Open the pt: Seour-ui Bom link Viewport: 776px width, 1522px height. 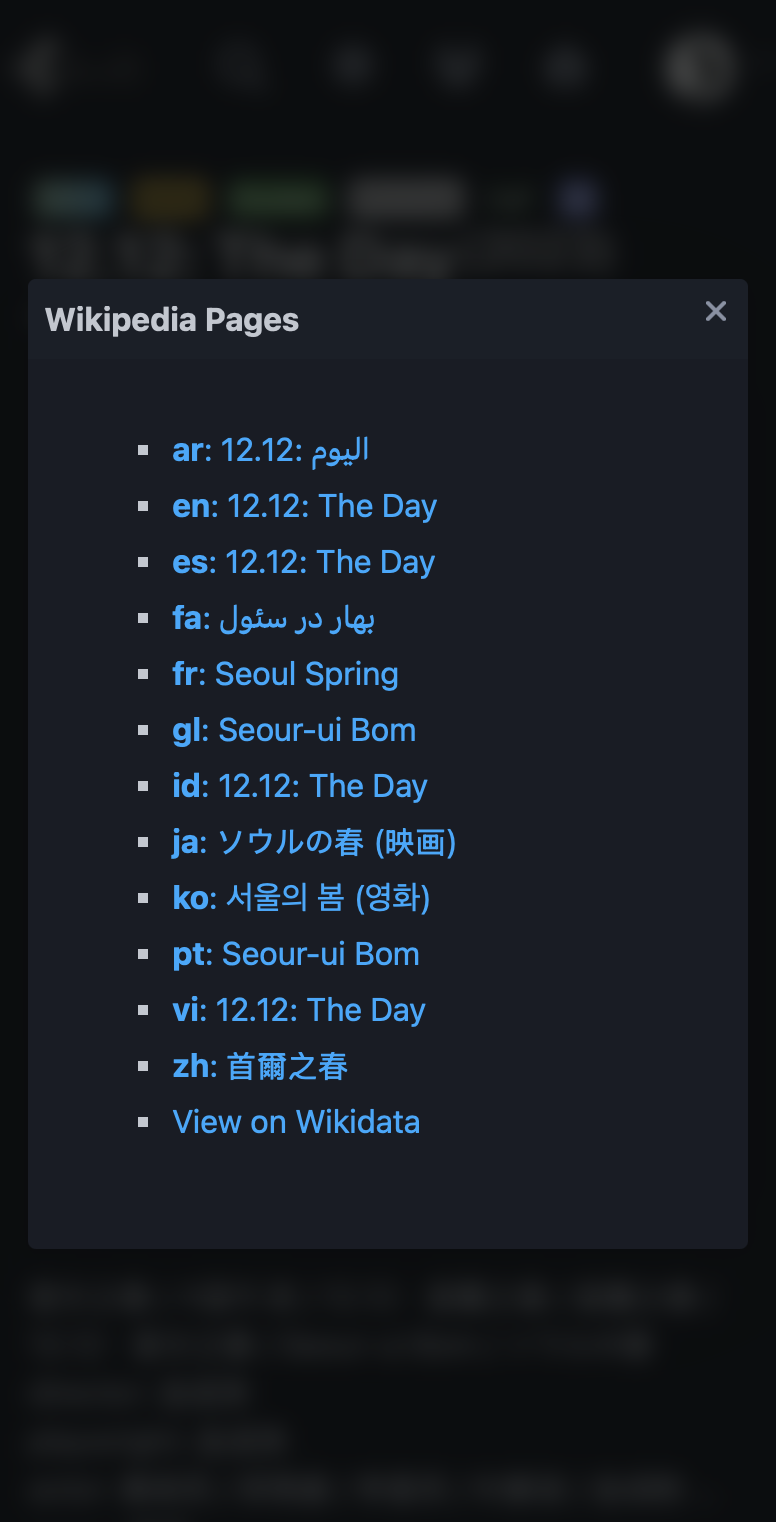coord(296,954)
